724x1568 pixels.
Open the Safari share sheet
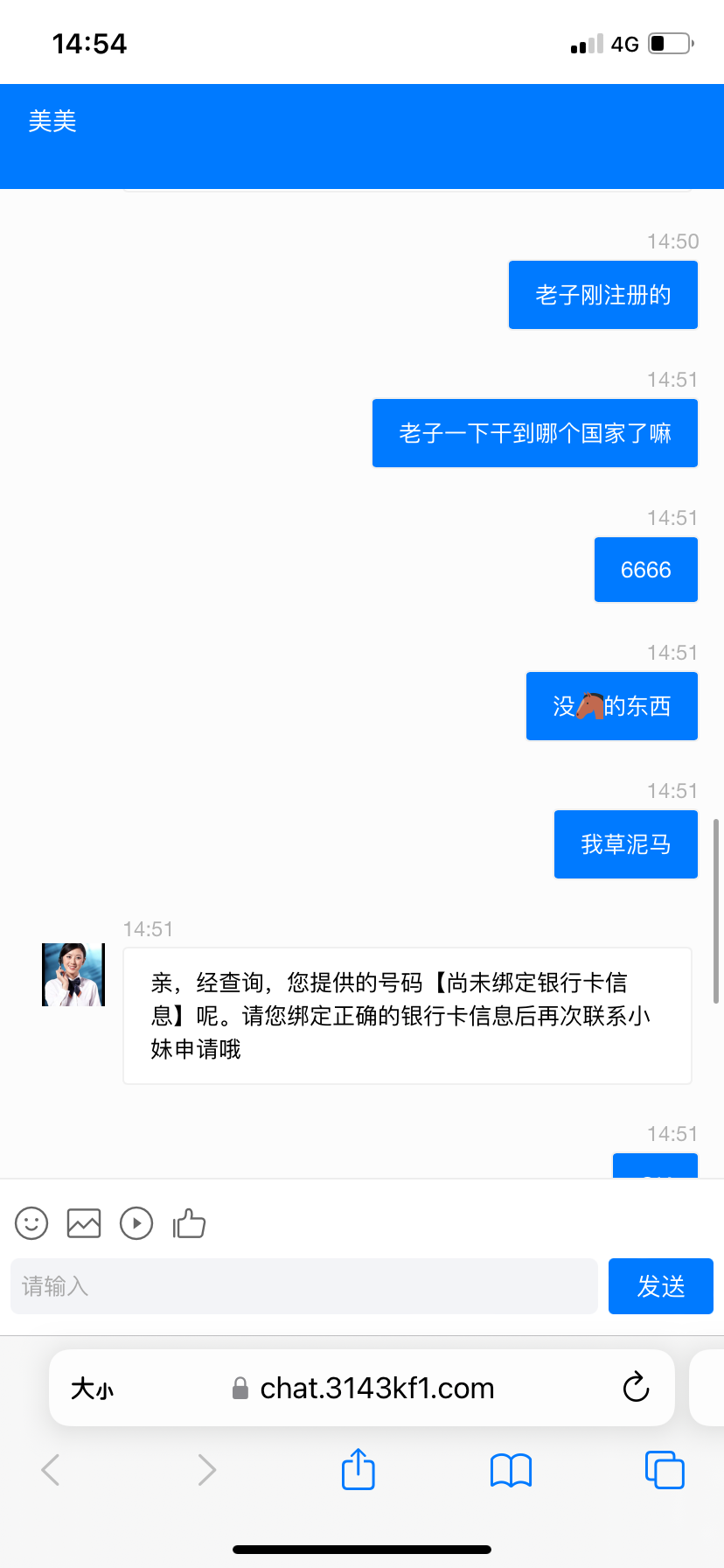(x=358, y=1469)
